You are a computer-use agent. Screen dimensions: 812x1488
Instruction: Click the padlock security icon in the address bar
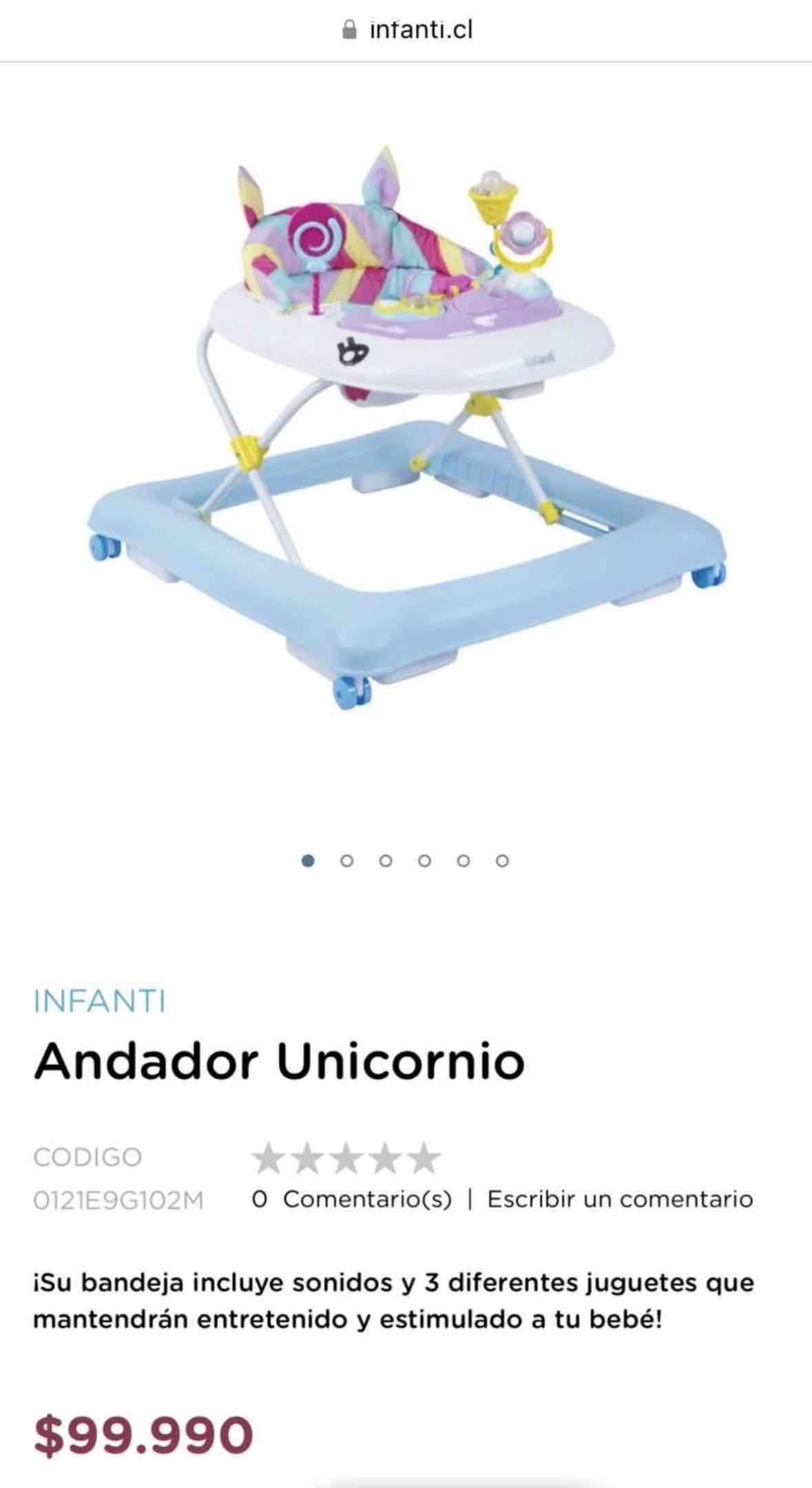click(x=348, y=29)
